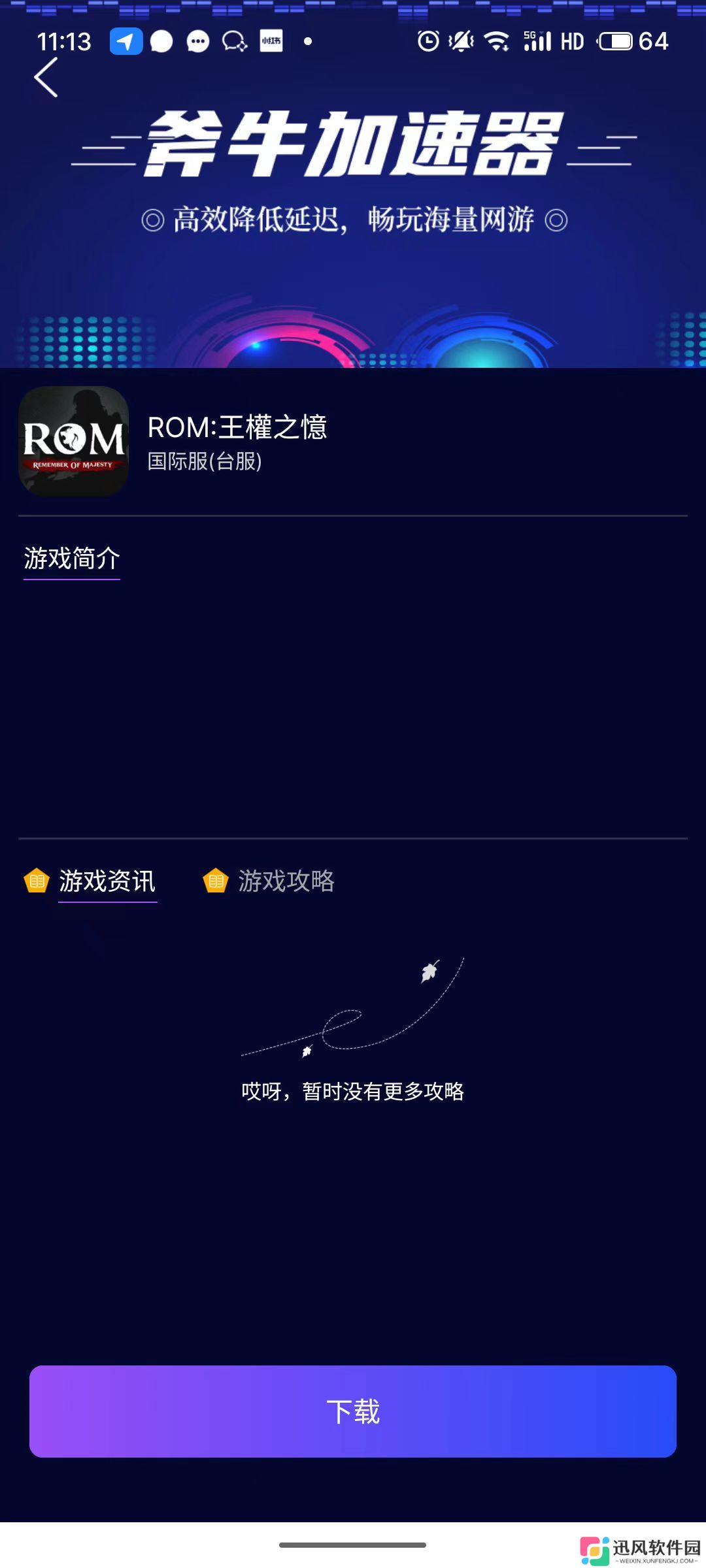This screenshot has height=1568, width=706.
Task: Go back using the top-left arrow
Action: 46,77
